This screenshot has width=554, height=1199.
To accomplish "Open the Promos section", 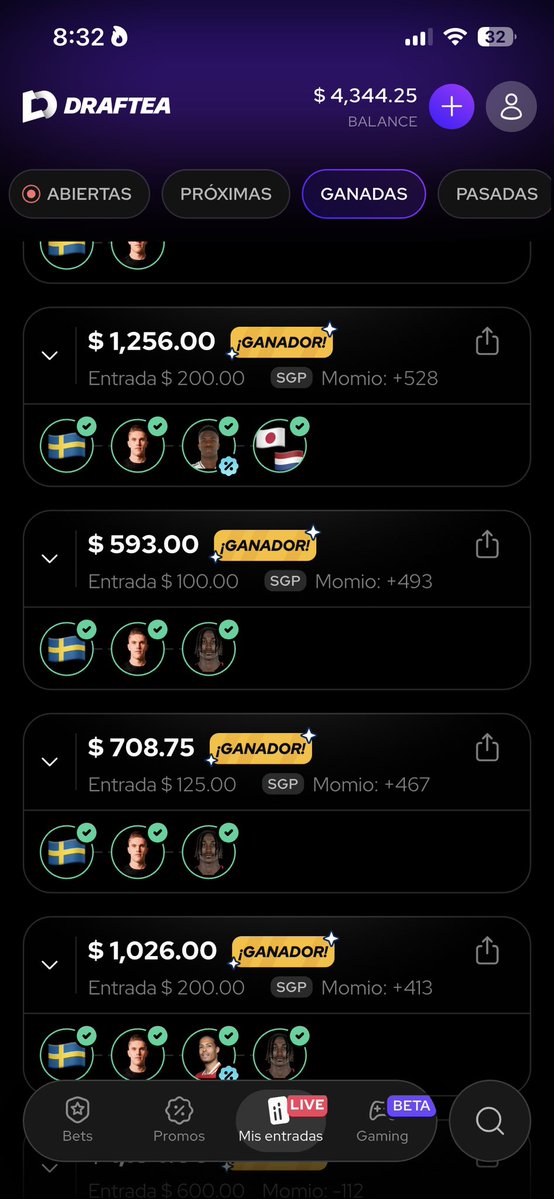I will tap(179, 1120).
